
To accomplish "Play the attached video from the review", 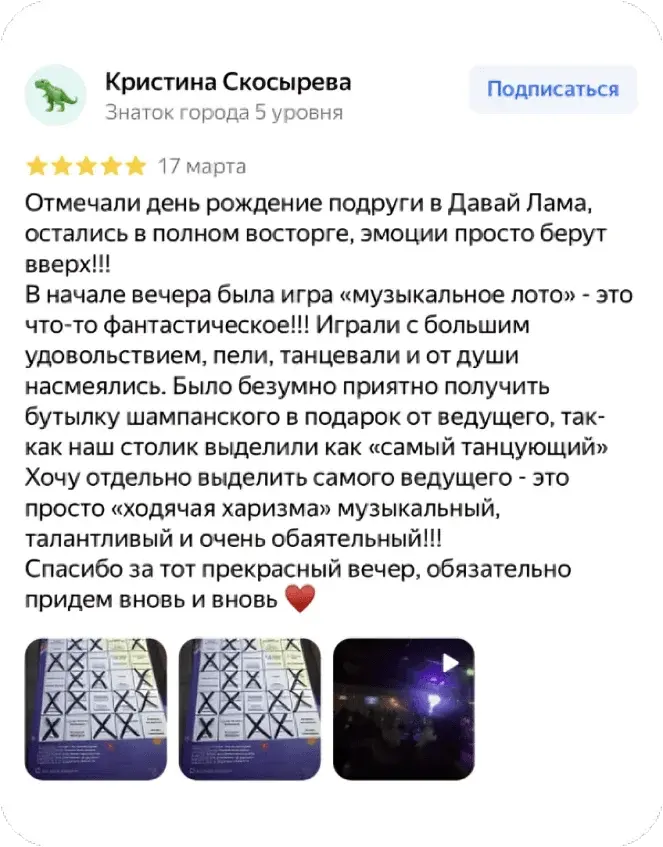I will point(403,708).
